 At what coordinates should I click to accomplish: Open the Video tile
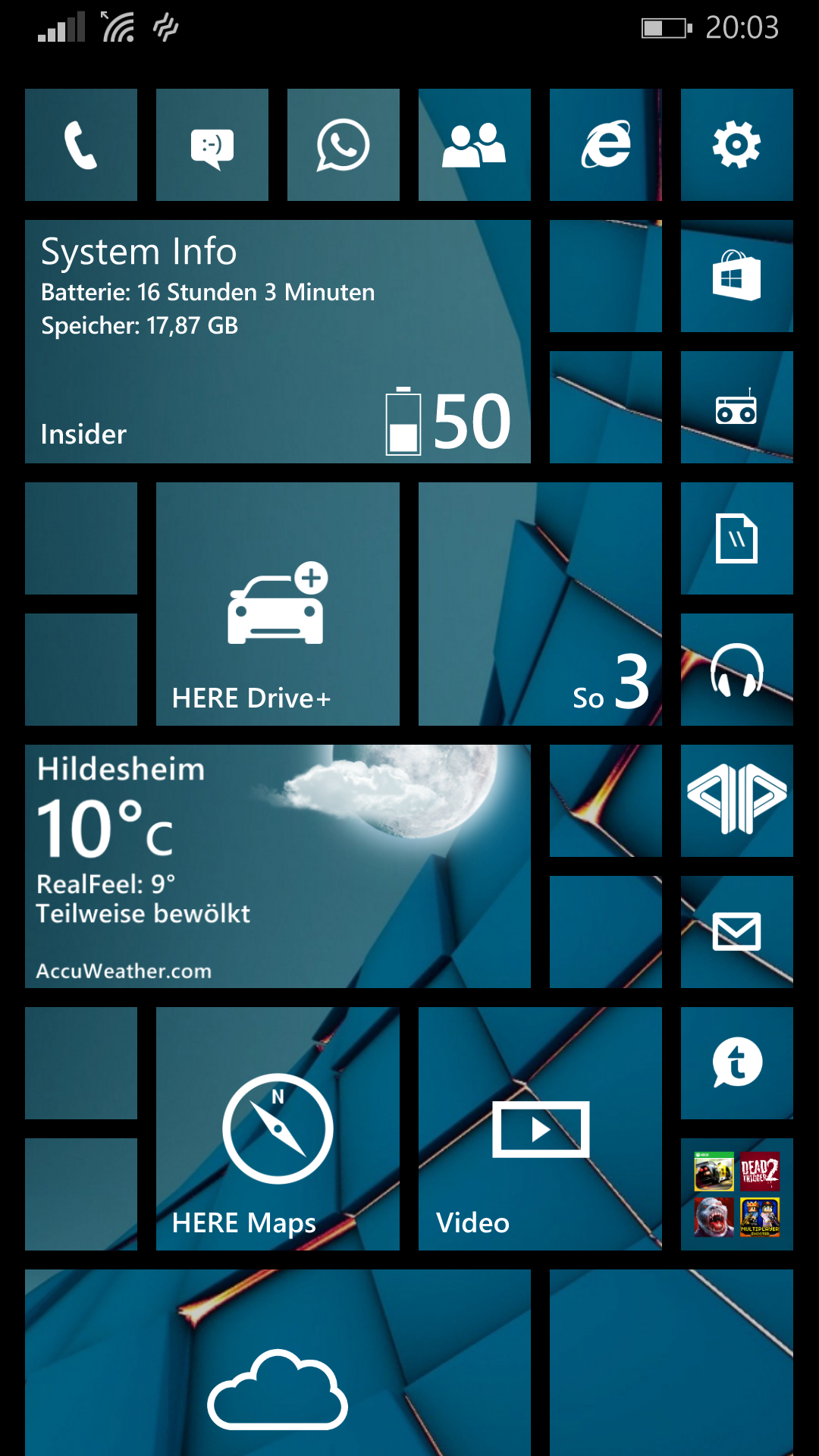tap(540, 1128)
